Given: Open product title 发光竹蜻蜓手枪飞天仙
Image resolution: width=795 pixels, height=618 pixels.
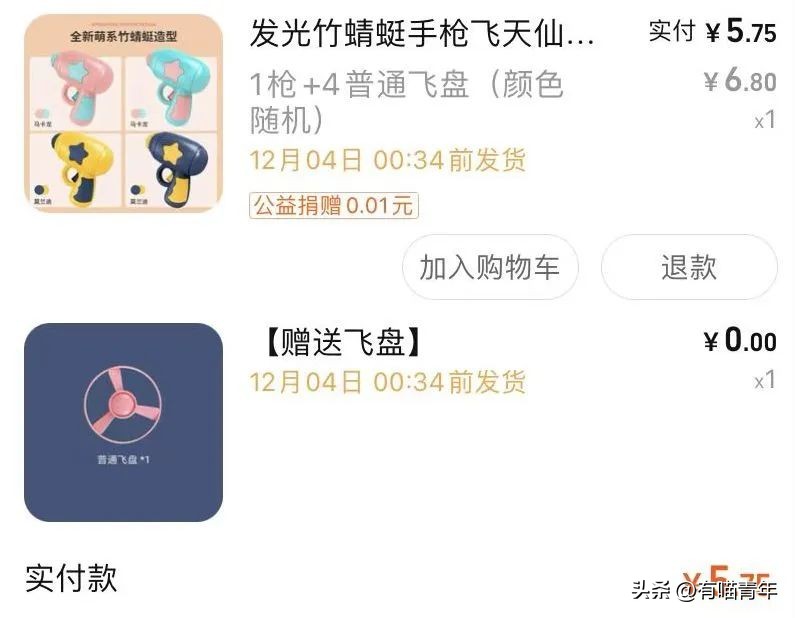Looking at the screenshot, I should click(x=421, y=36).
